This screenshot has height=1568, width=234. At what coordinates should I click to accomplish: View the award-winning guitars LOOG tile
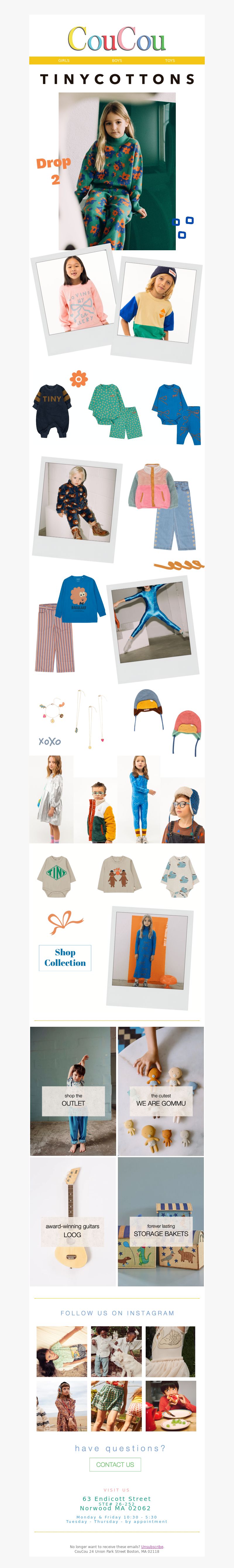[x=72, y=1231]
